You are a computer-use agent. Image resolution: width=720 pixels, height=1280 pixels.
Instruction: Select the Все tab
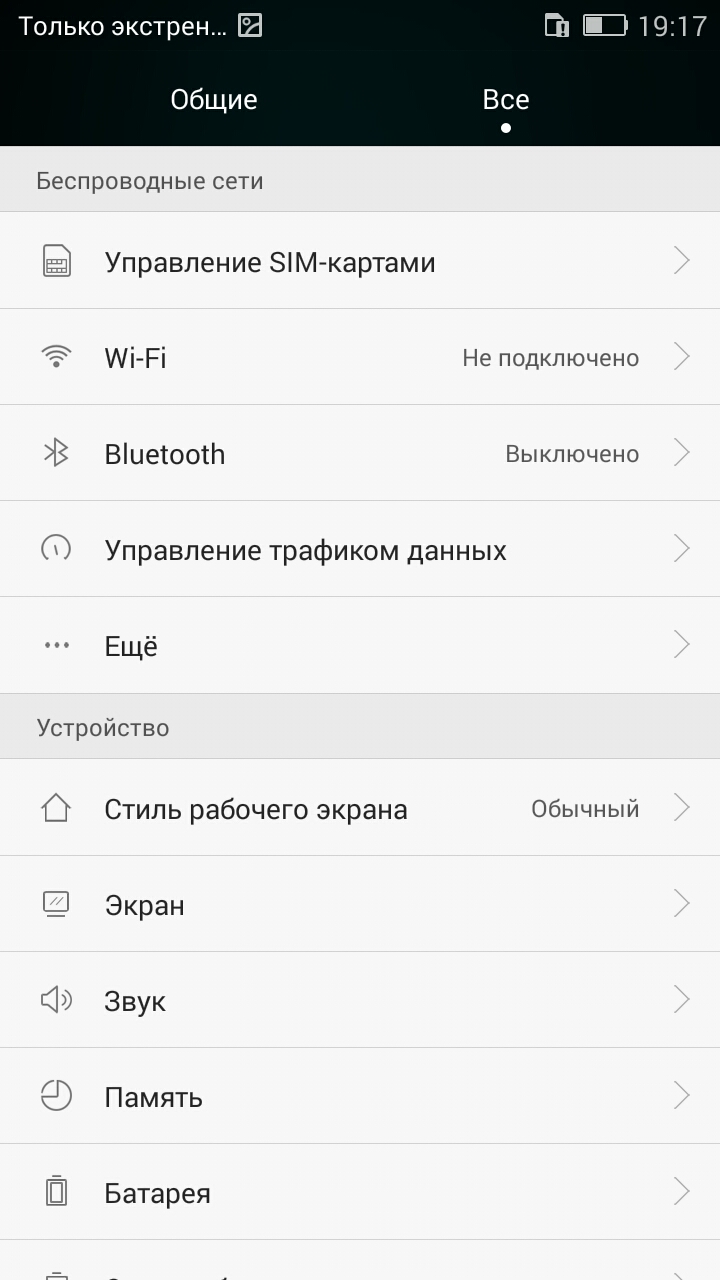506,100
